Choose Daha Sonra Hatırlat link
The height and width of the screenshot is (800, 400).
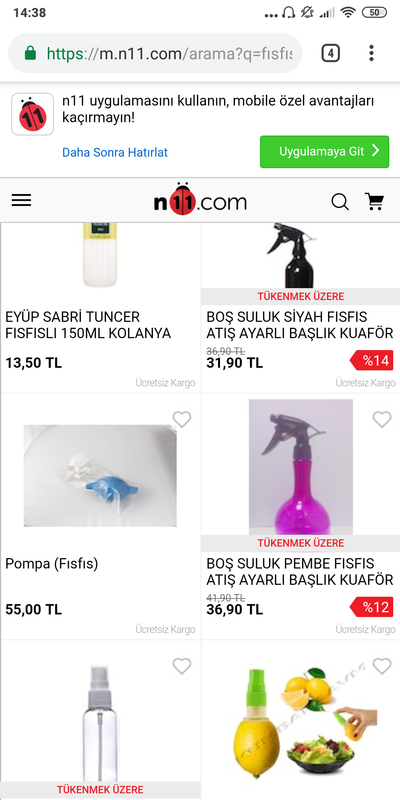[x=115, y=152]
